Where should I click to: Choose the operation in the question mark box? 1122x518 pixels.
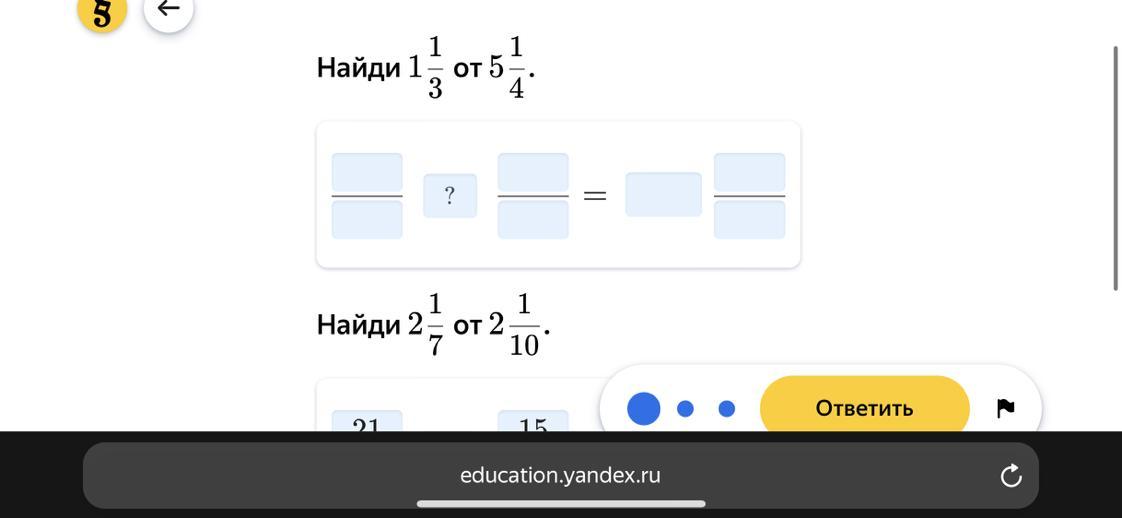point(450,195)
